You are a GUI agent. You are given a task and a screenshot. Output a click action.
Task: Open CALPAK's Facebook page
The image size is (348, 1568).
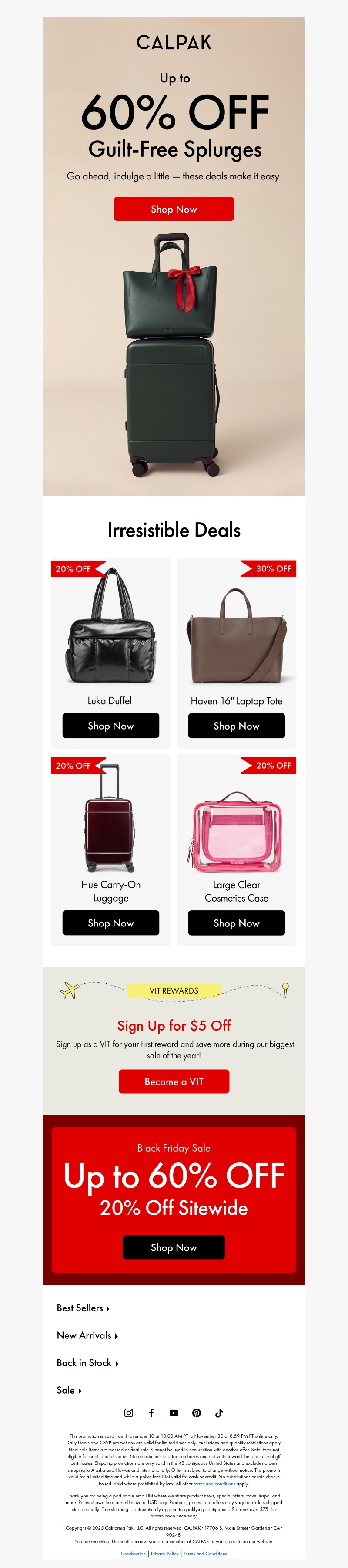151,1413
